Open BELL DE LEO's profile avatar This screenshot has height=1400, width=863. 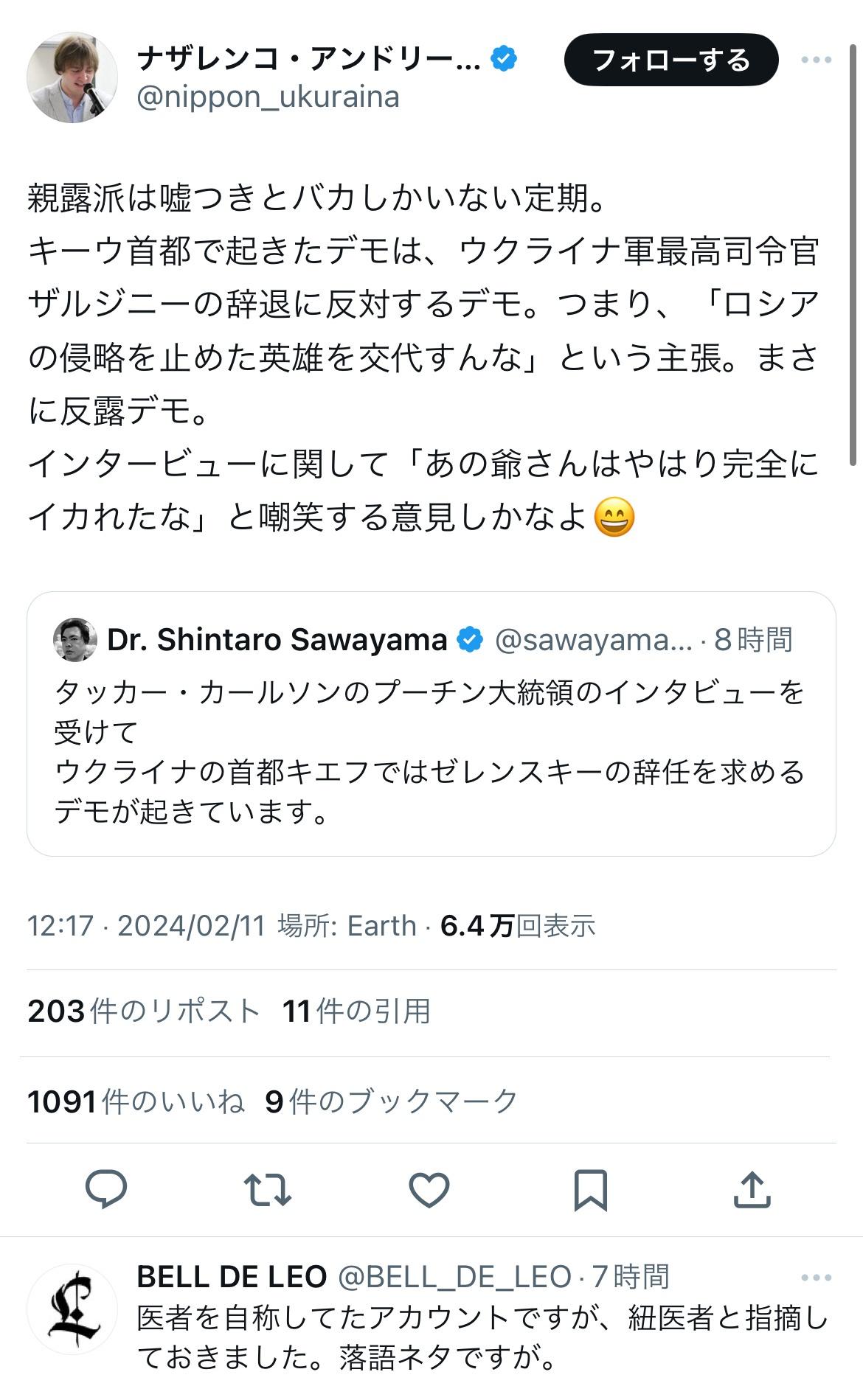tap(72, 1309)
